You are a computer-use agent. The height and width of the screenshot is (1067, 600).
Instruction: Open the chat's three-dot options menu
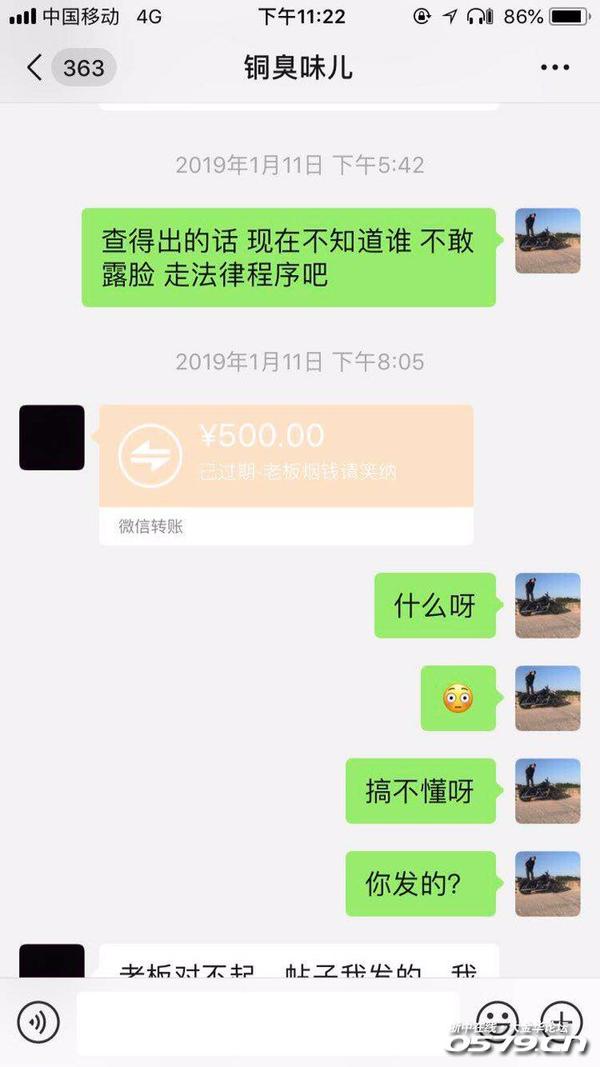[554, 68]
